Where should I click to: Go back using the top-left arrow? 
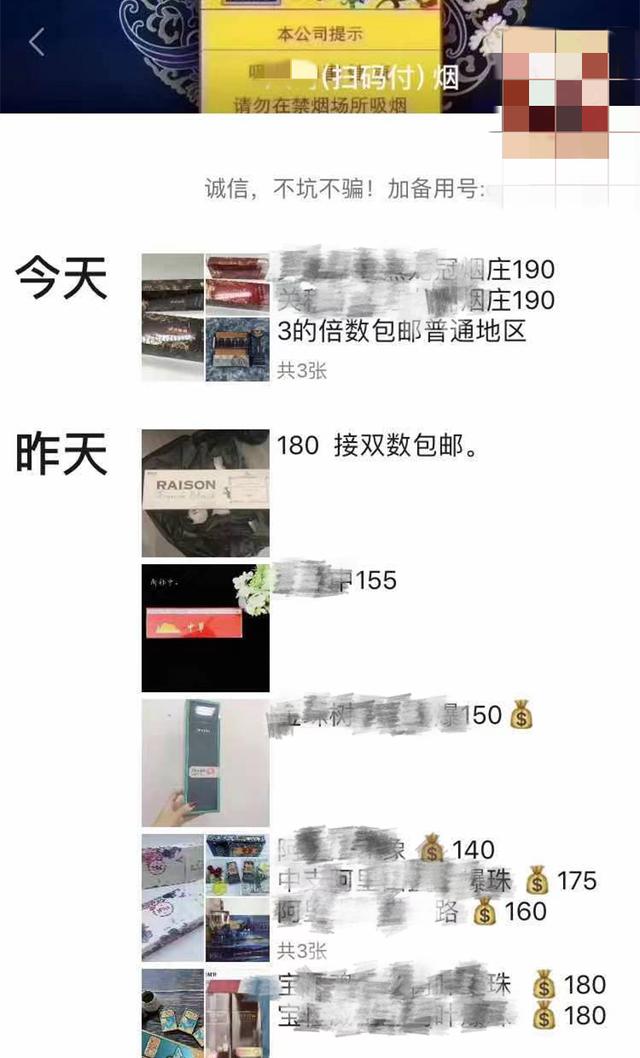point(37,42)
